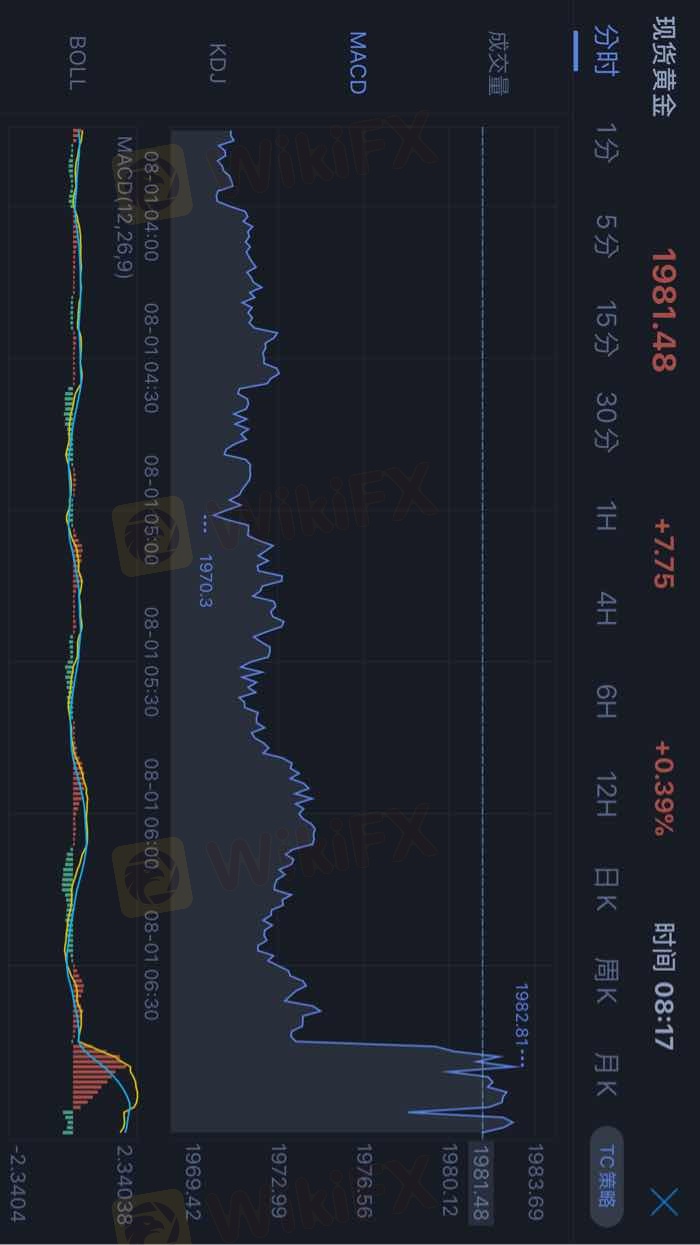Enable the BOLL indicator
Image resolution: width=700 pixels, height=1245 pixels.
(77, 63)
